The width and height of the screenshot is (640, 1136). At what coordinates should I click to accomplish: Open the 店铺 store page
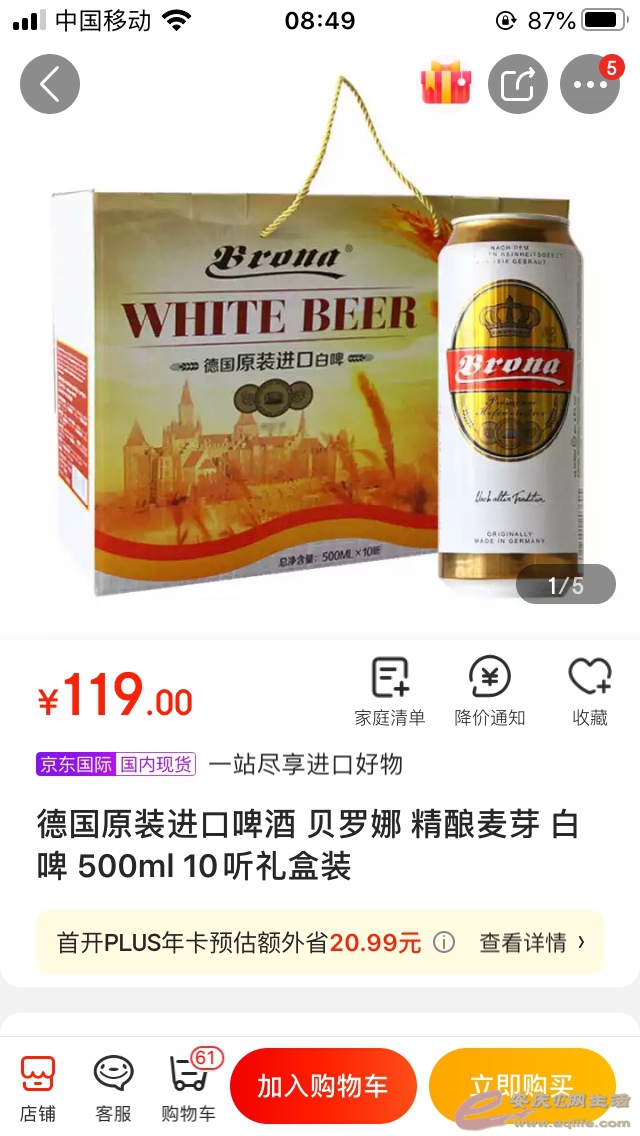coord(38,1088)
